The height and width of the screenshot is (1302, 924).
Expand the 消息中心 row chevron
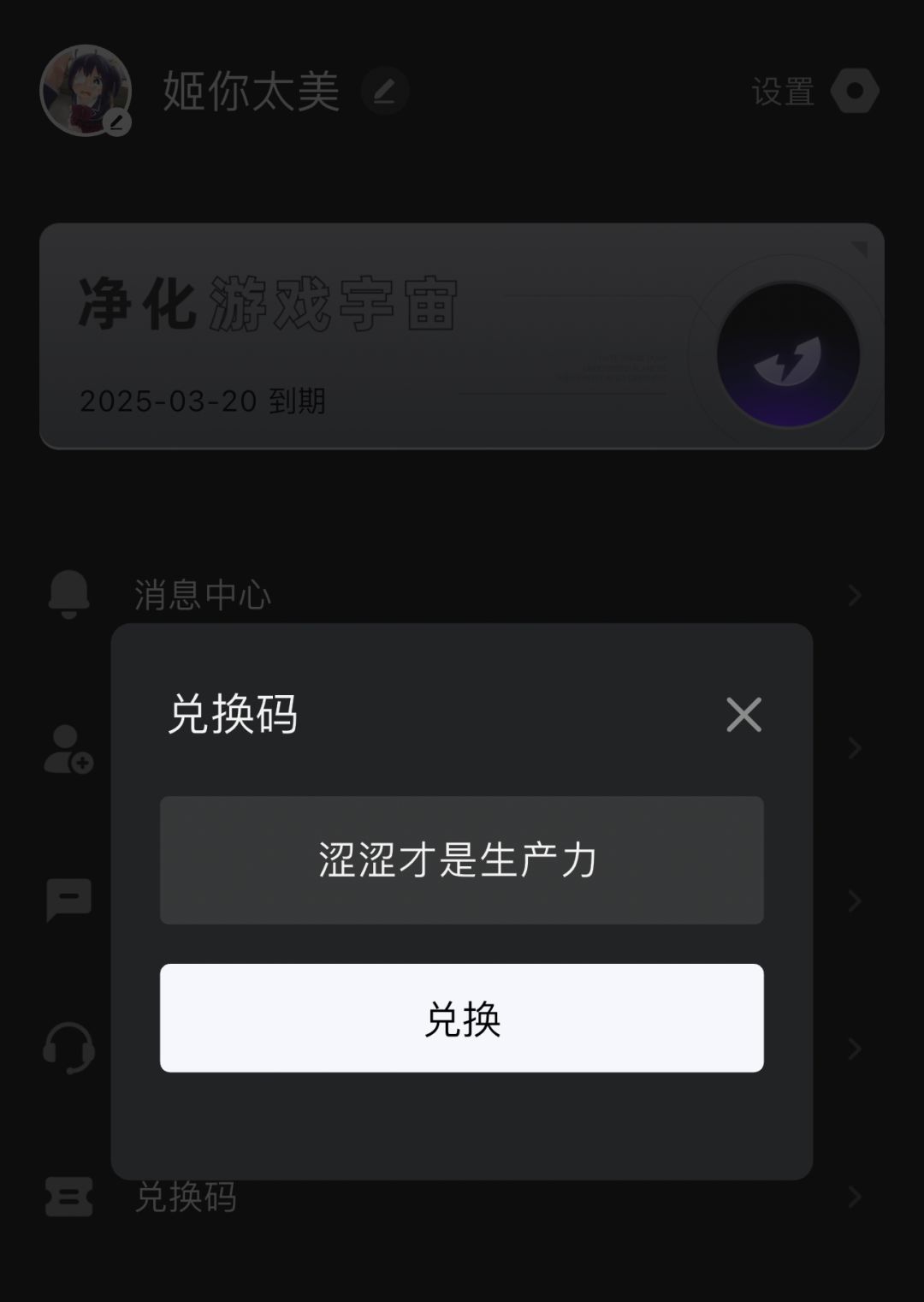(x=855, y=594)
